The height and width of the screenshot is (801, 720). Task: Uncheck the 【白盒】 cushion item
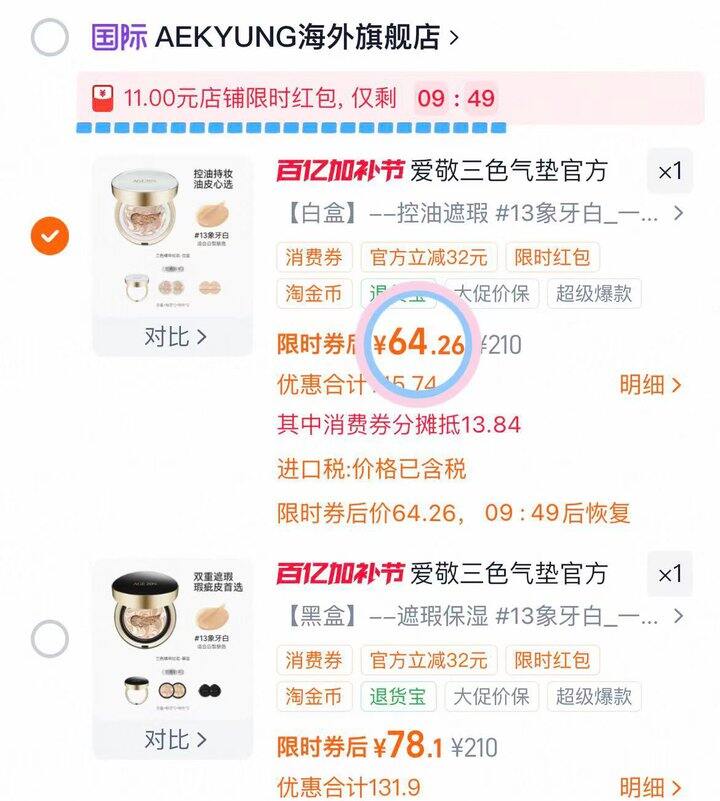point(50,237)
